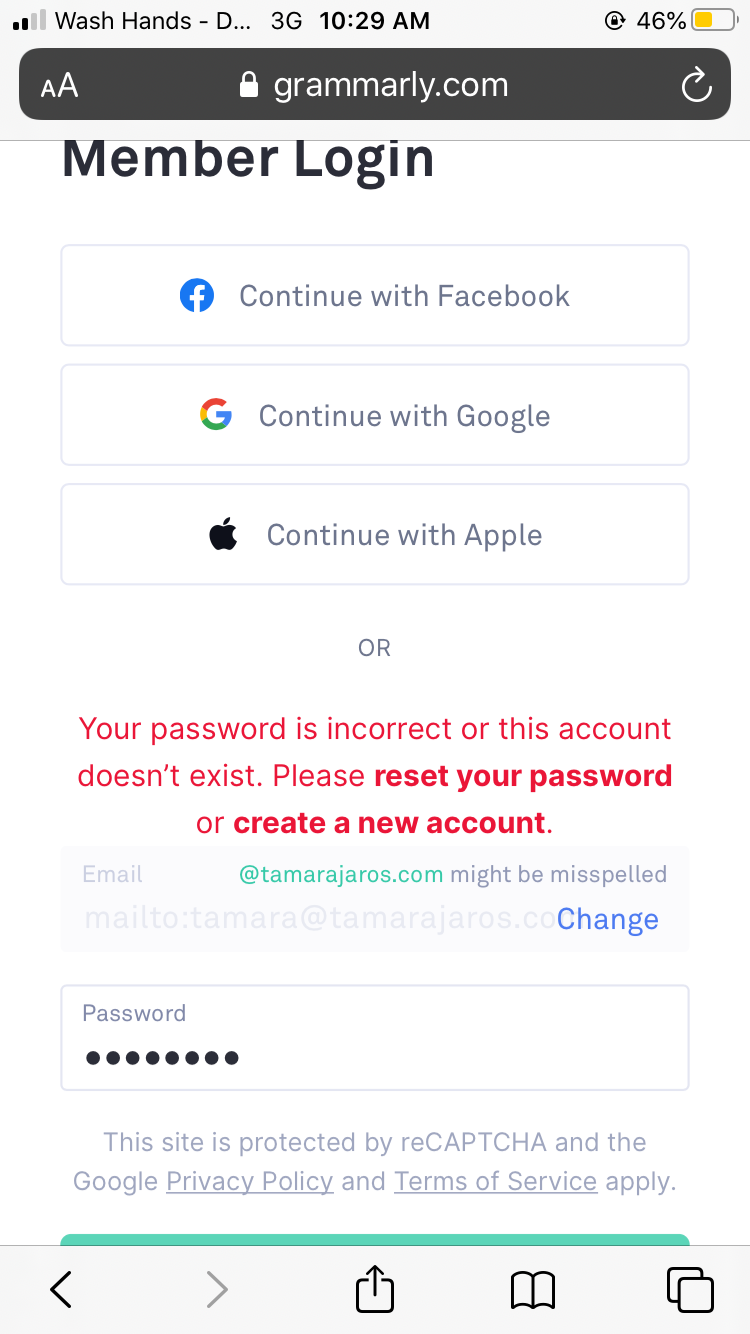The image size is (750, 1334).
Task: Continue with Facebook login
Action: [x=375, y=296]
